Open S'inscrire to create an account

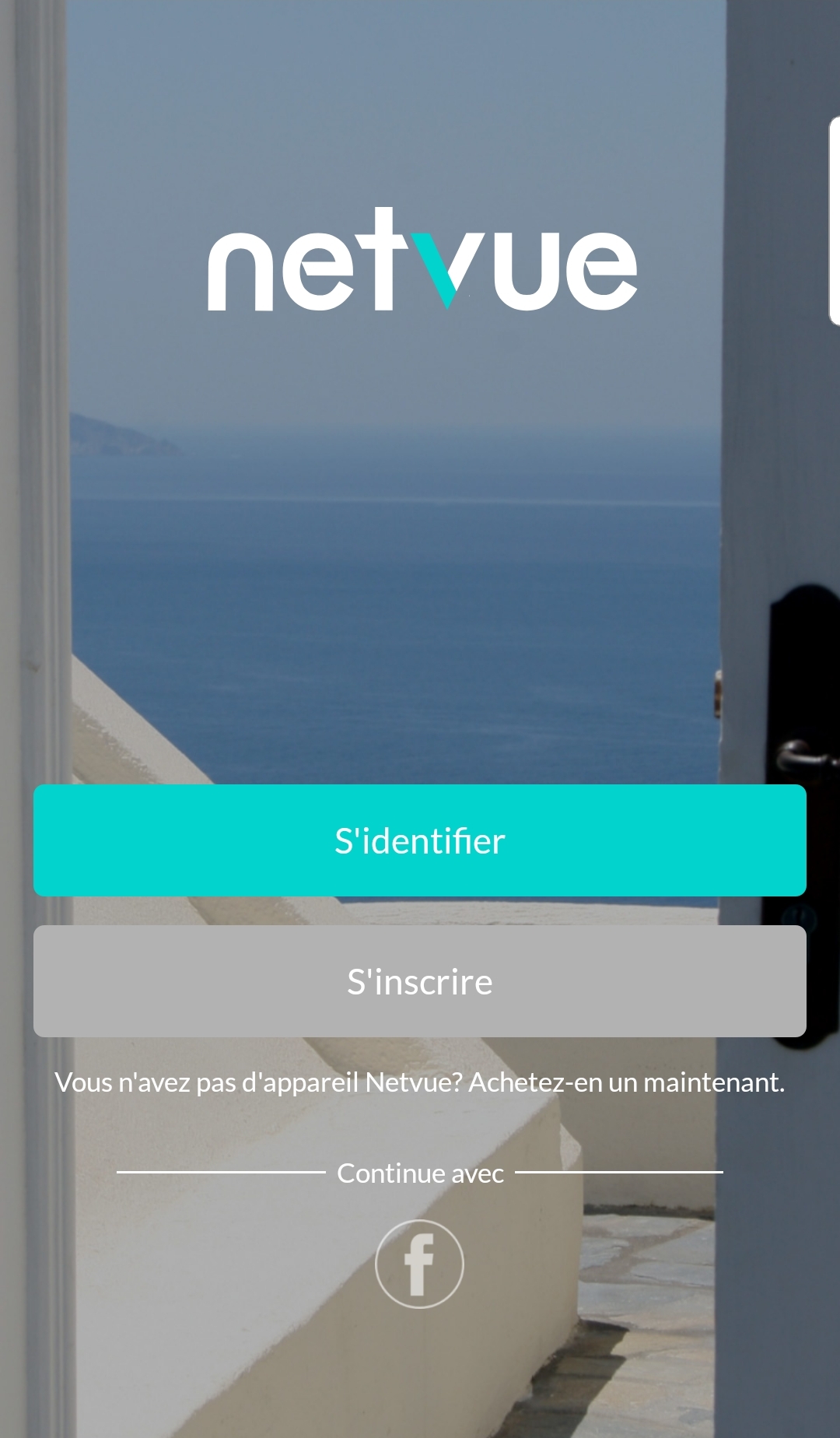pos(419,981)
